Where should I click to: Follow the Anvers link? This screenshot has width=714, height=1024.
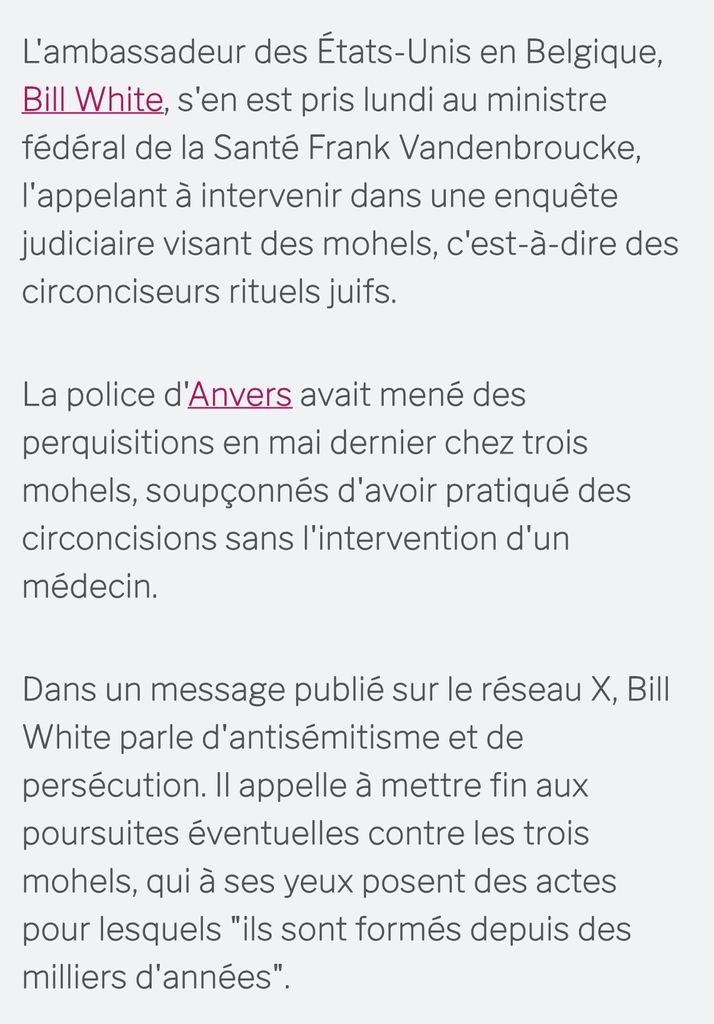point(240,395)
